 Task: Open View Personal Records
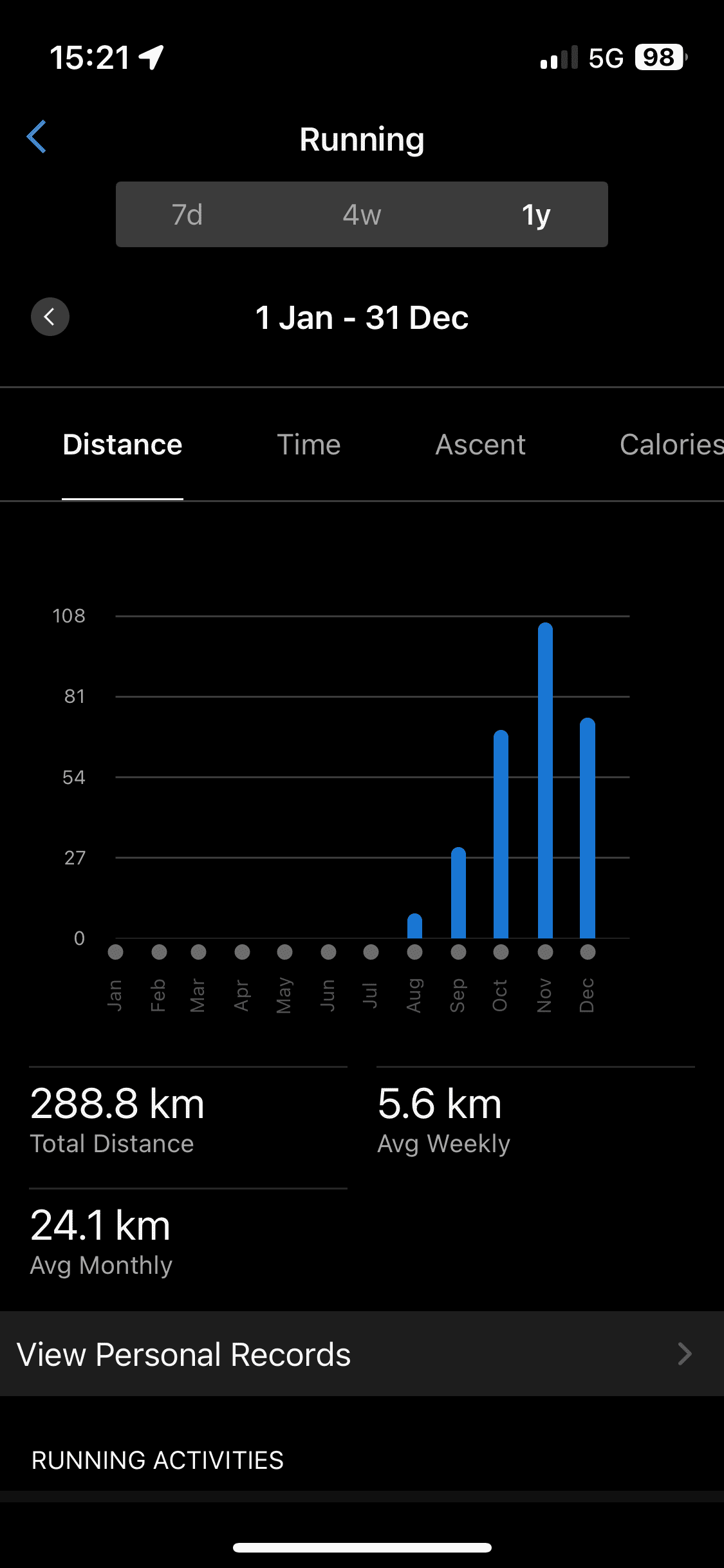pyautogui.click(x=362, y=1354)
